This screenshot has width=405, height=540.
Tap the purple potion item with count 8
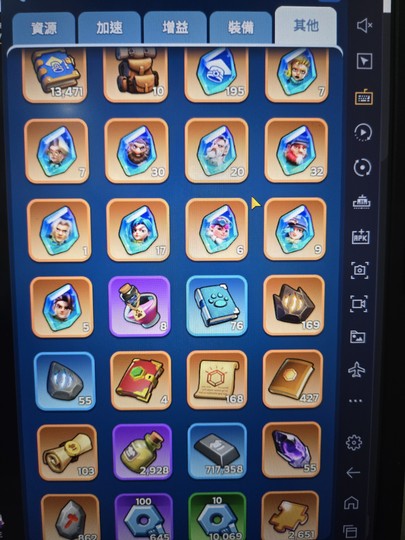point(139,307)
